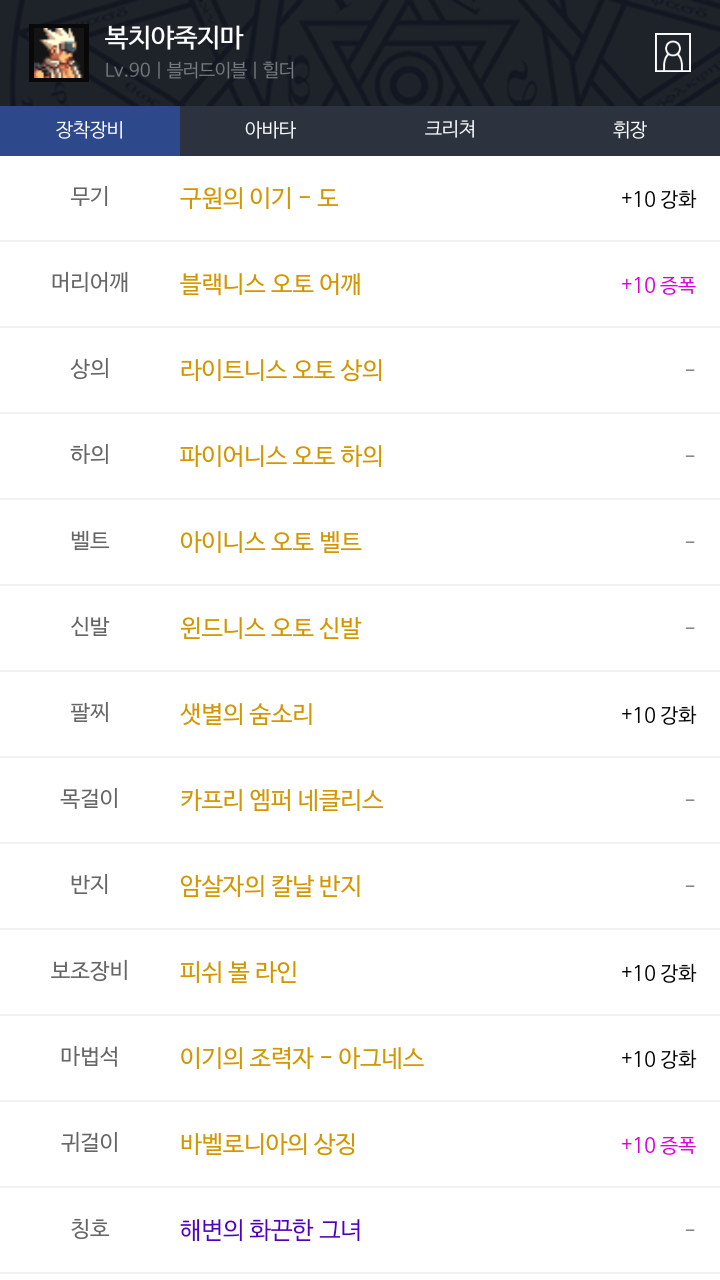The image size is (720, 1280).
Task: View 윈드니스 오토 신발 details
Action: (270, 628)
